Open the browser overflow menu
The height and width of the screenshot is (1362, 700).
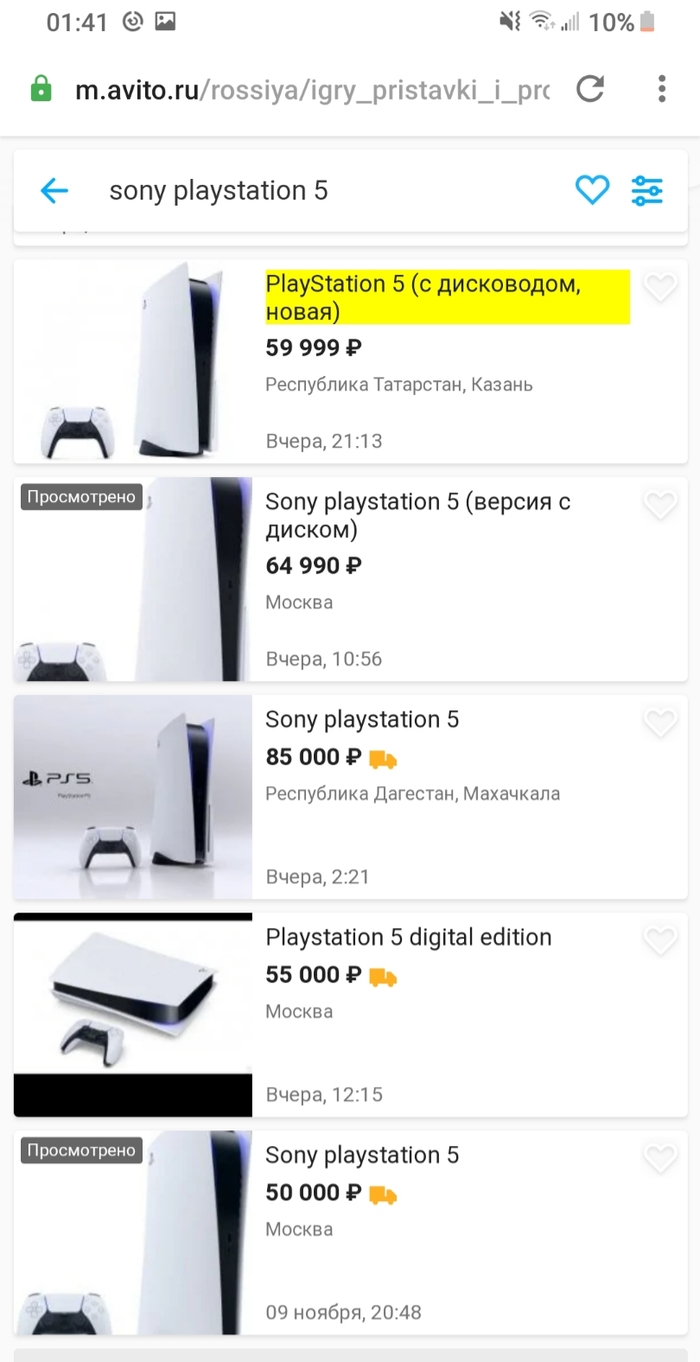pos(661,89)
